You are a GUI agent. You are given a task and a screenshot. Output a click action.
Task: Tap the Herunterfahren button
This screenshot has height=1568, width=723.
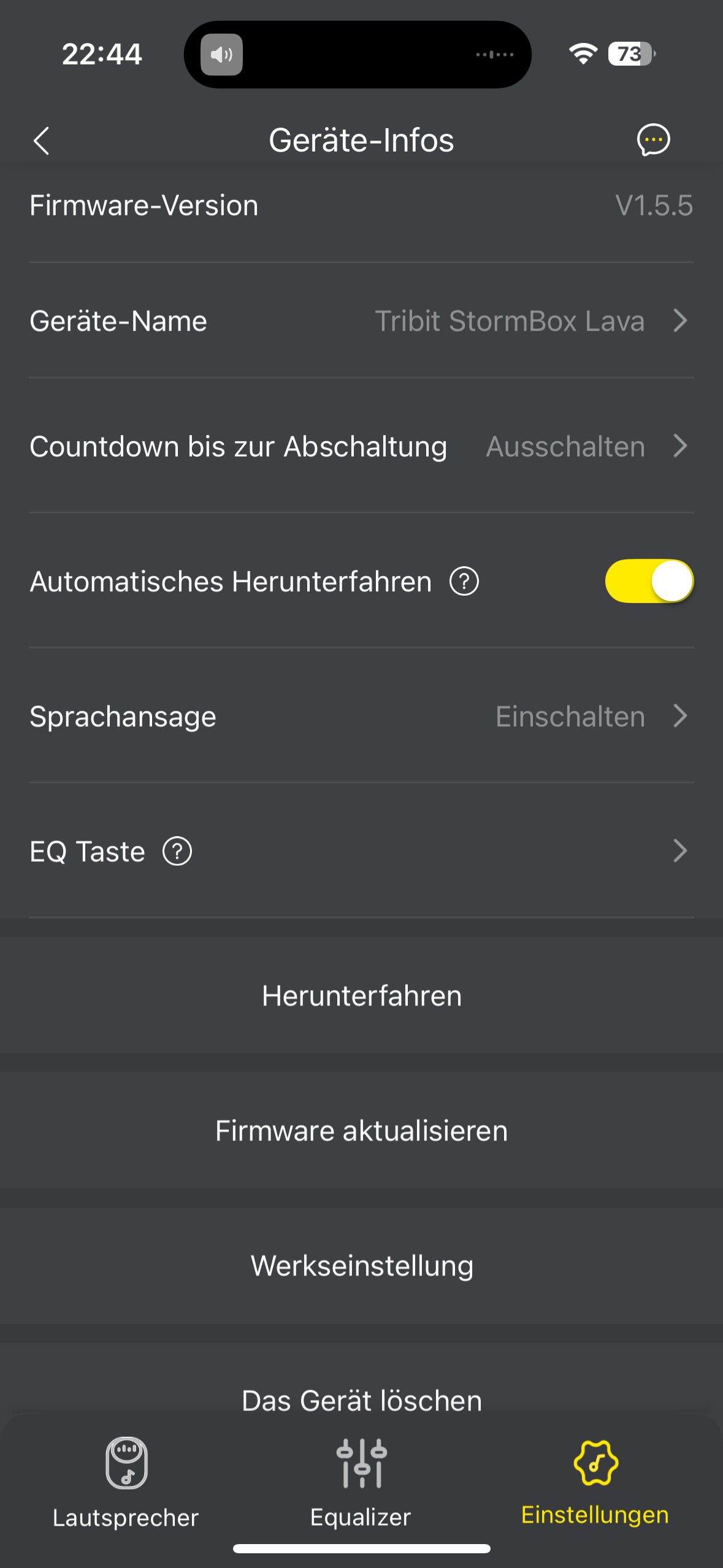coord(361,996)
